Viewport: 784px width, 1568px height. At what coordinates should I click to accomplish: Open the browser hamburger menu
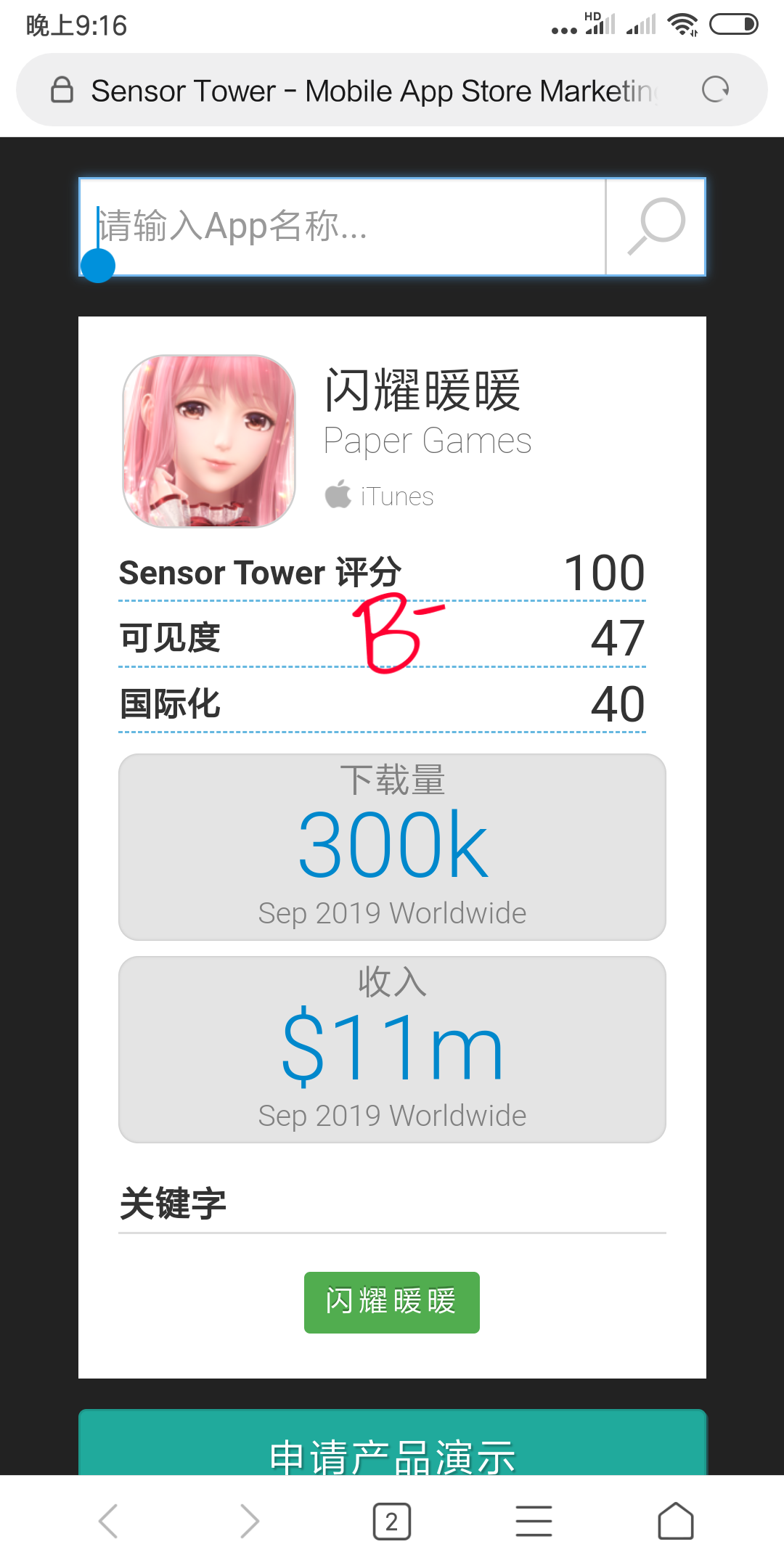click(534, 1521)
